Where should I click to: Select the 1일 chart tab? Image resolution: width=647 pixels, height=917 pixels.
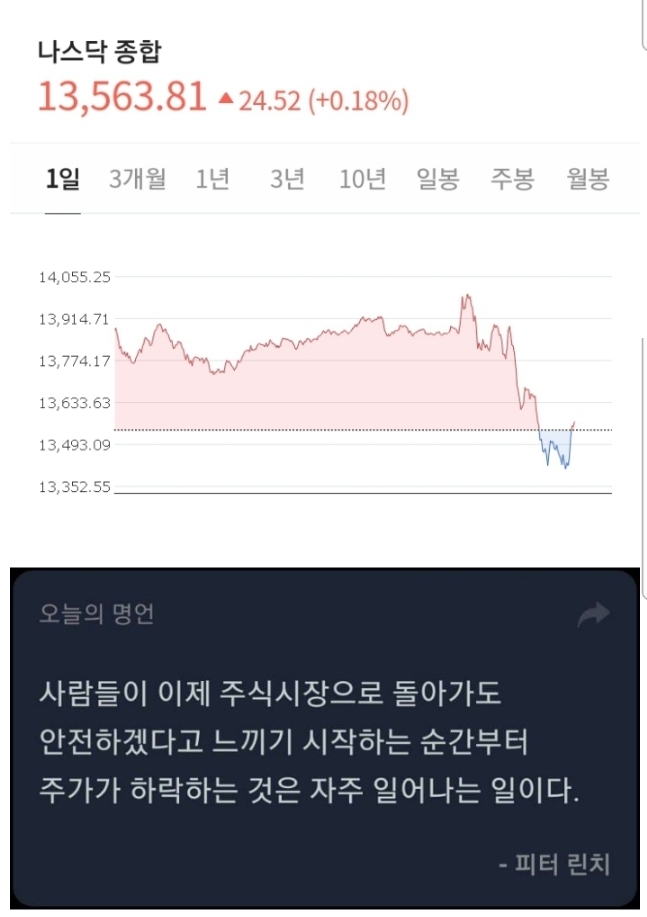pos(63,180)
